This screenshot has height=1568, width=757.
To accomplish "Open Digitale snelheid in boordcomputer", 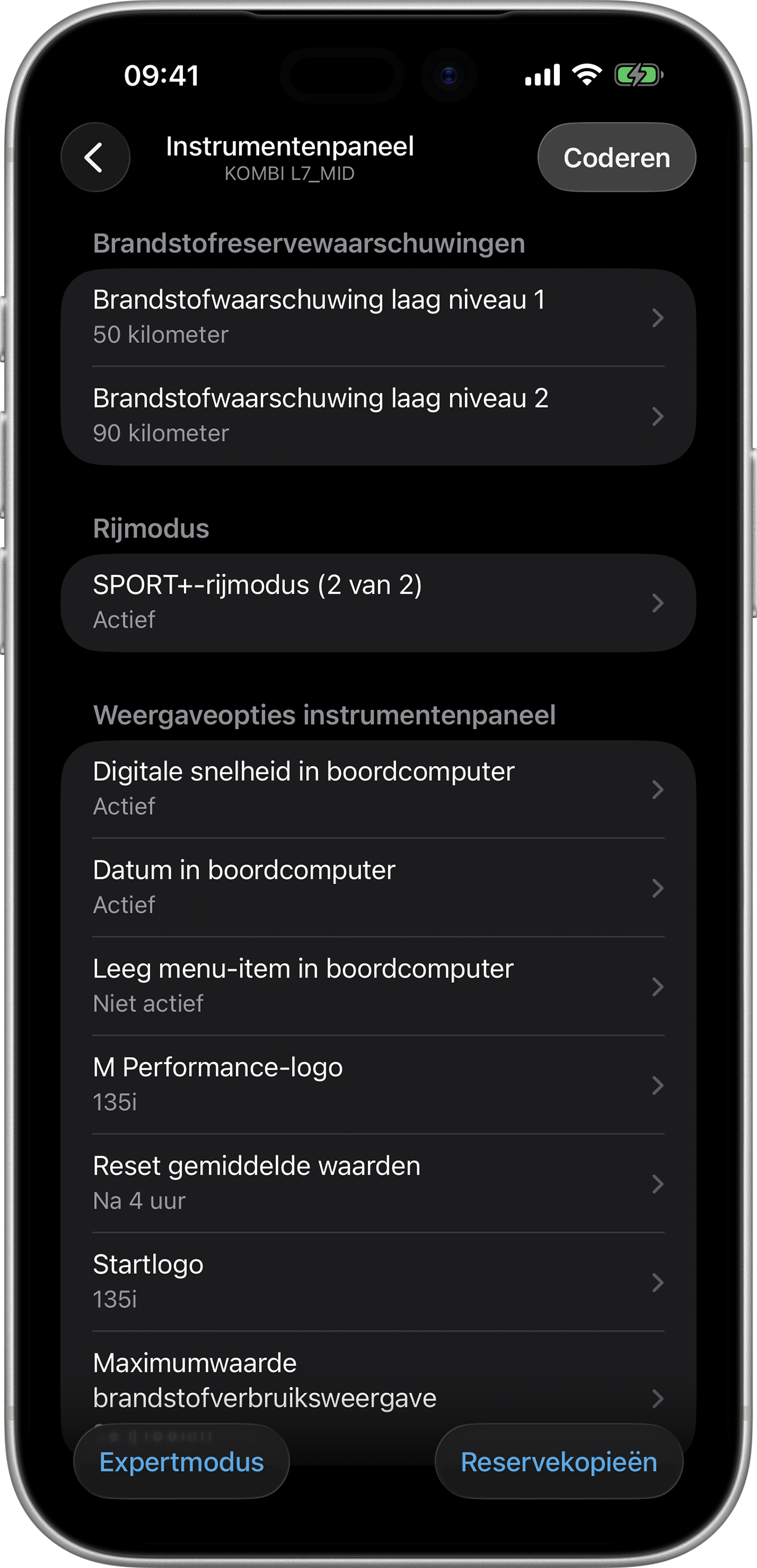I will (378, 789).
